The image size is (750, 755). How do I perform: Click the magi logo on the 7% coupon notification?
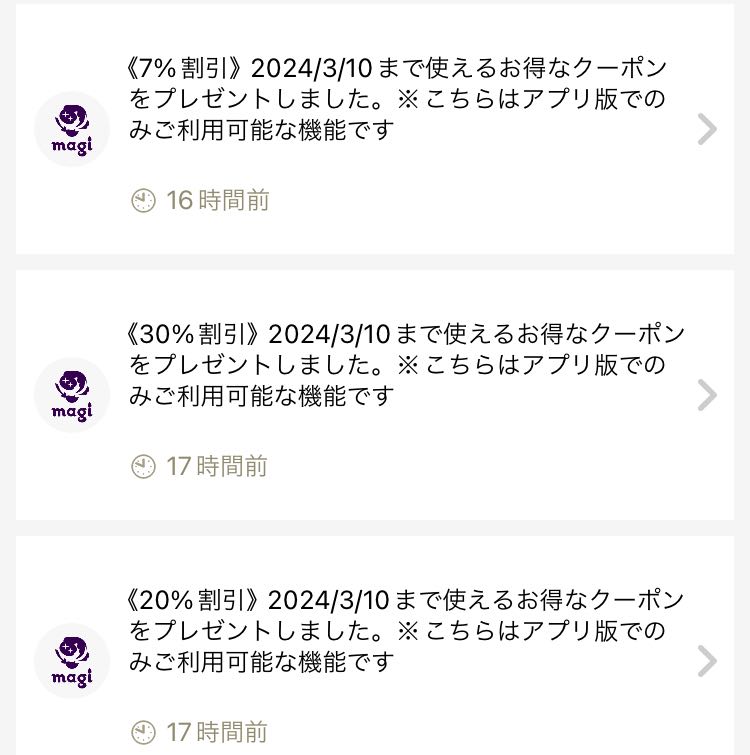tap(71, 130)
